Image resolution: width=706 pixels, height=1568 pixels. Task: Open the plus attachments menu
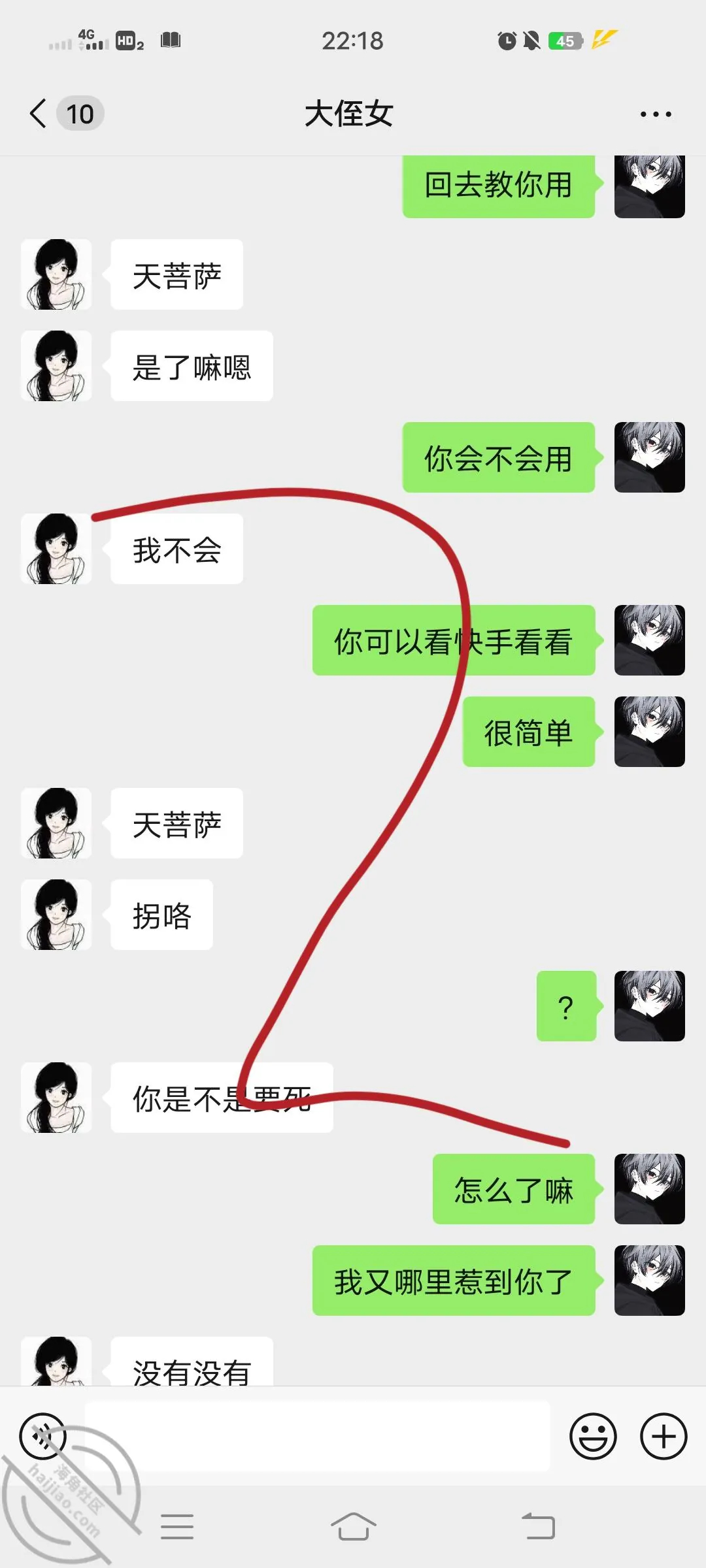(664, 1436)
